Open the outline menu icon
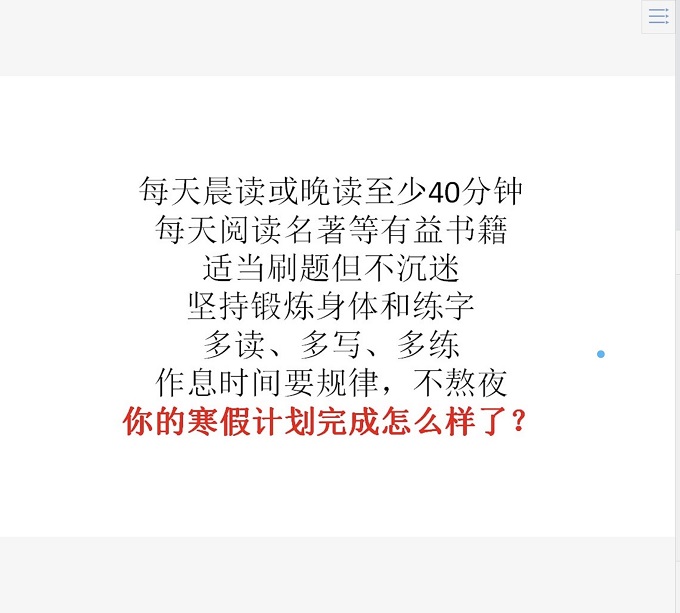Screen dimensions: 680x613 coord(658,16)
